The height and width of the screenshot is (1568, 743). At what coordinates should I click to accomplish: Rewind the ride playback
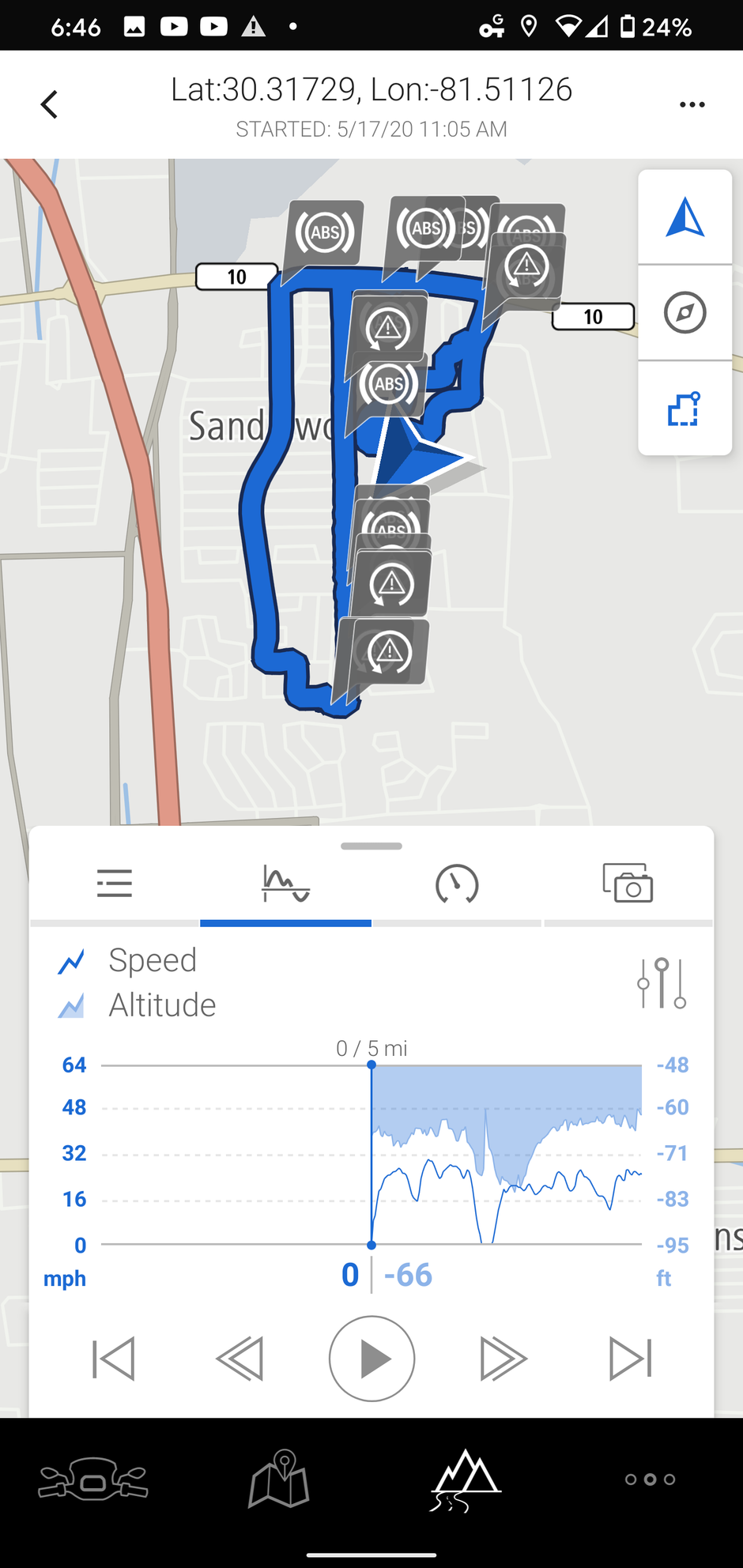(x=239, y=1359)
